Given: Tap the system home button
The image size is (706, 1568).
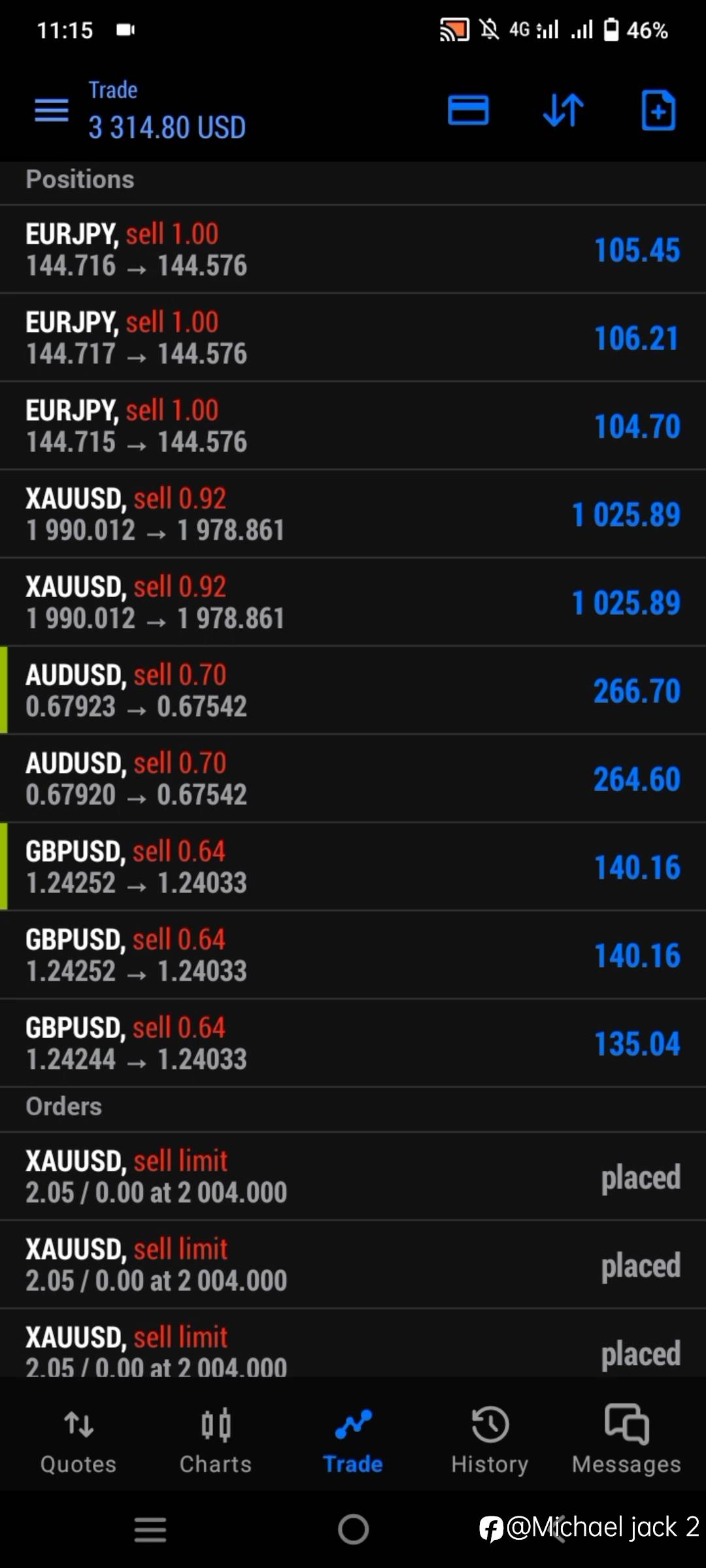Looking at the screenshot, I should point(353,1529).
